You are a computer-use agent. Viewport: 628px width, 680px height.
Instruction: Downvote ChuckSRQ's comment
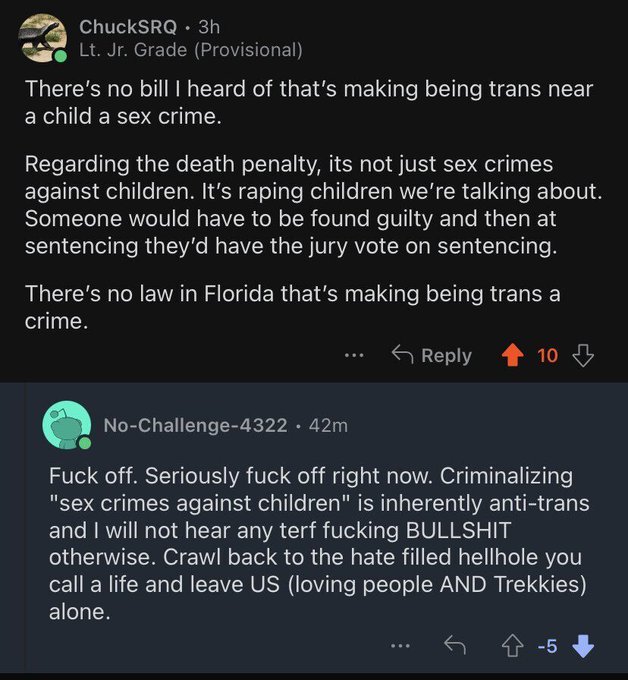point(585,355)
